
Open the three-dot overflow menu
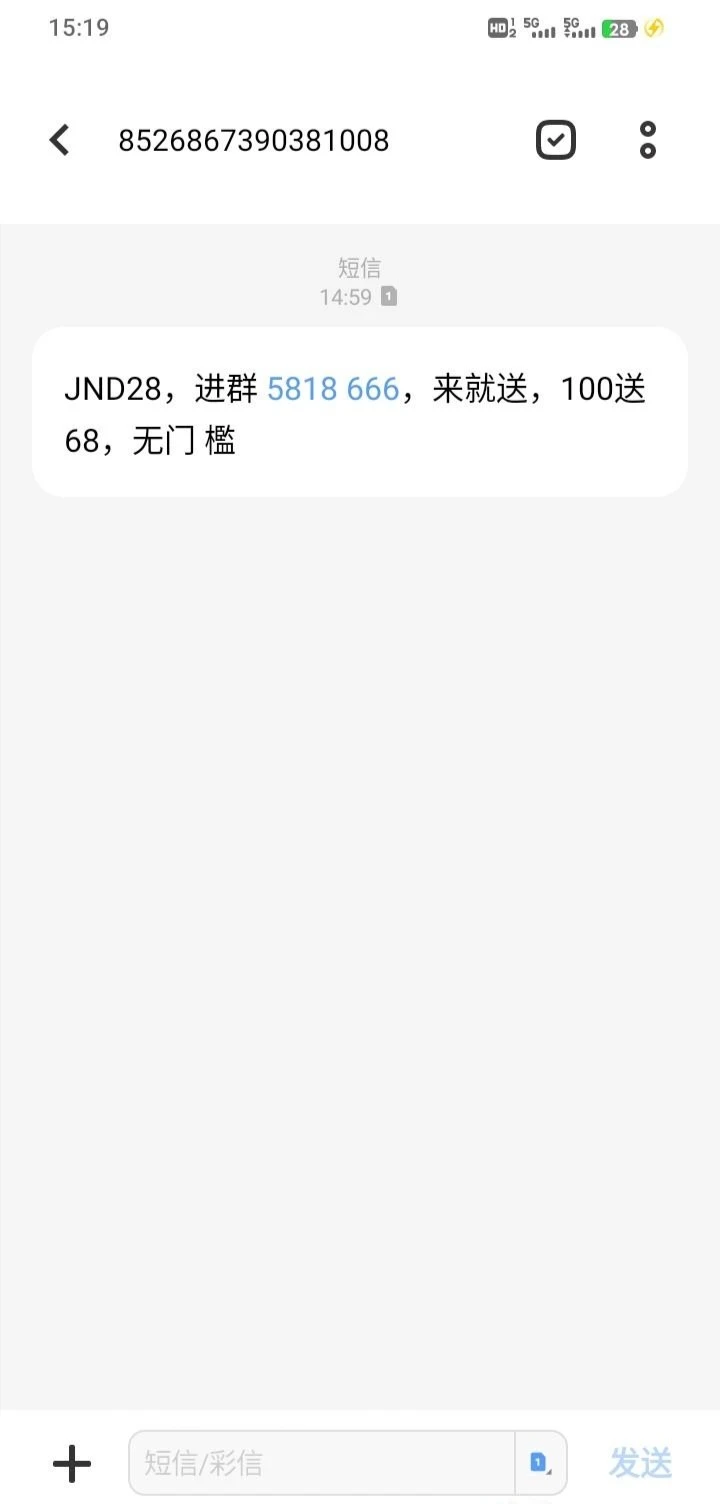[x=647, y=139]
